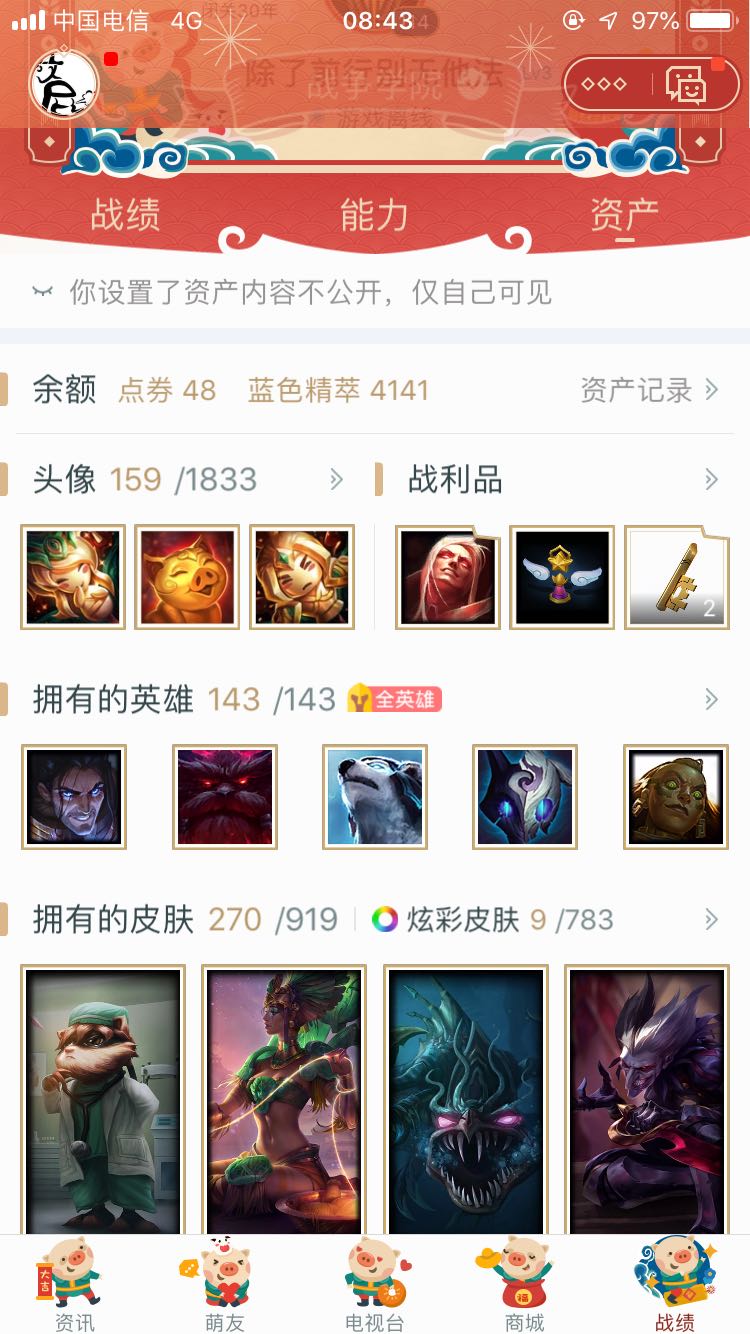Tap the profile avatar at top left
This screenshot has height=1334, width=750.
[x=64, y=84]
